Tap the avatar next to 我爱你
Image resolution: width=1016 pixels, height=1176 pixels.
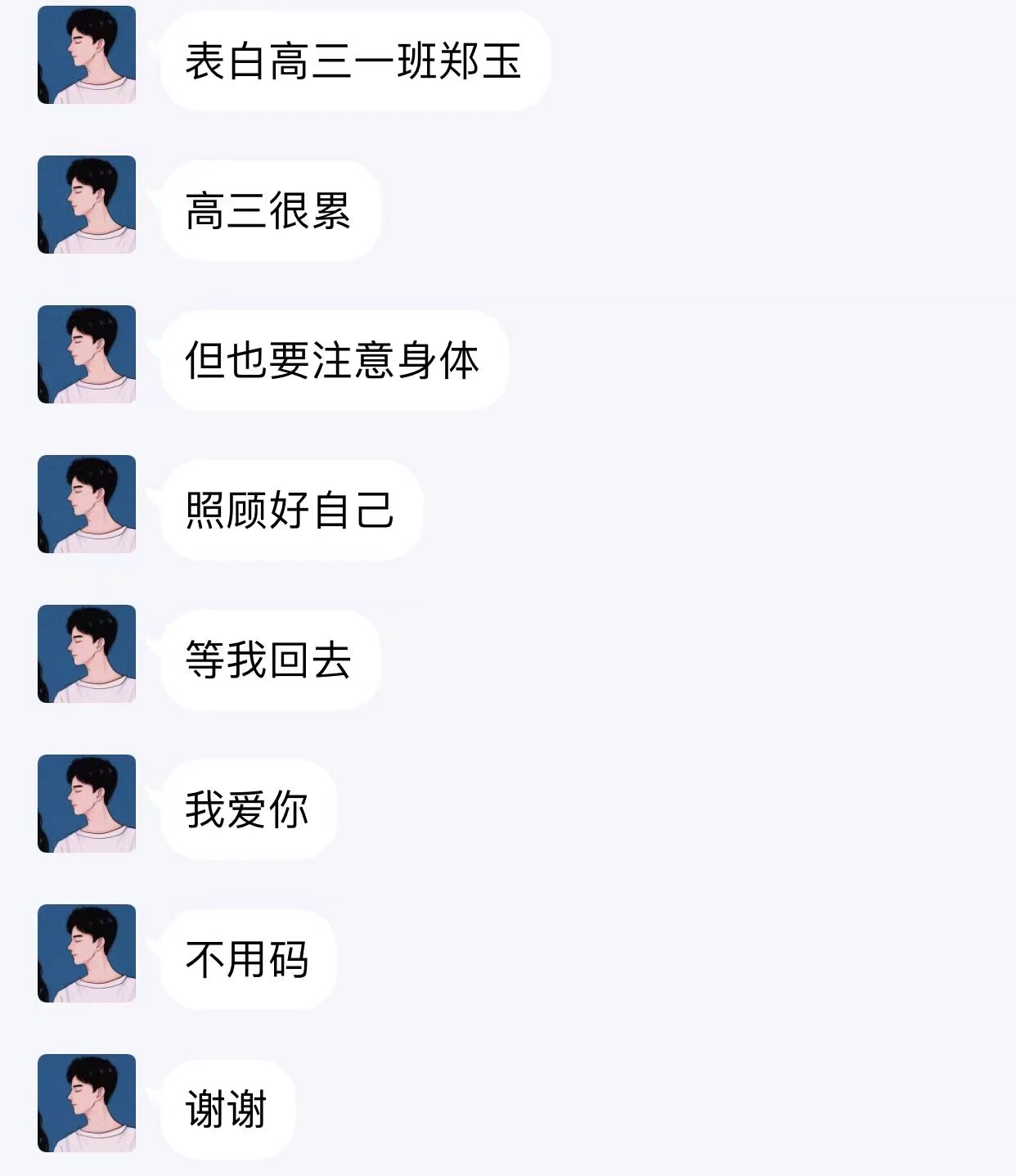(x=87, y=804)
